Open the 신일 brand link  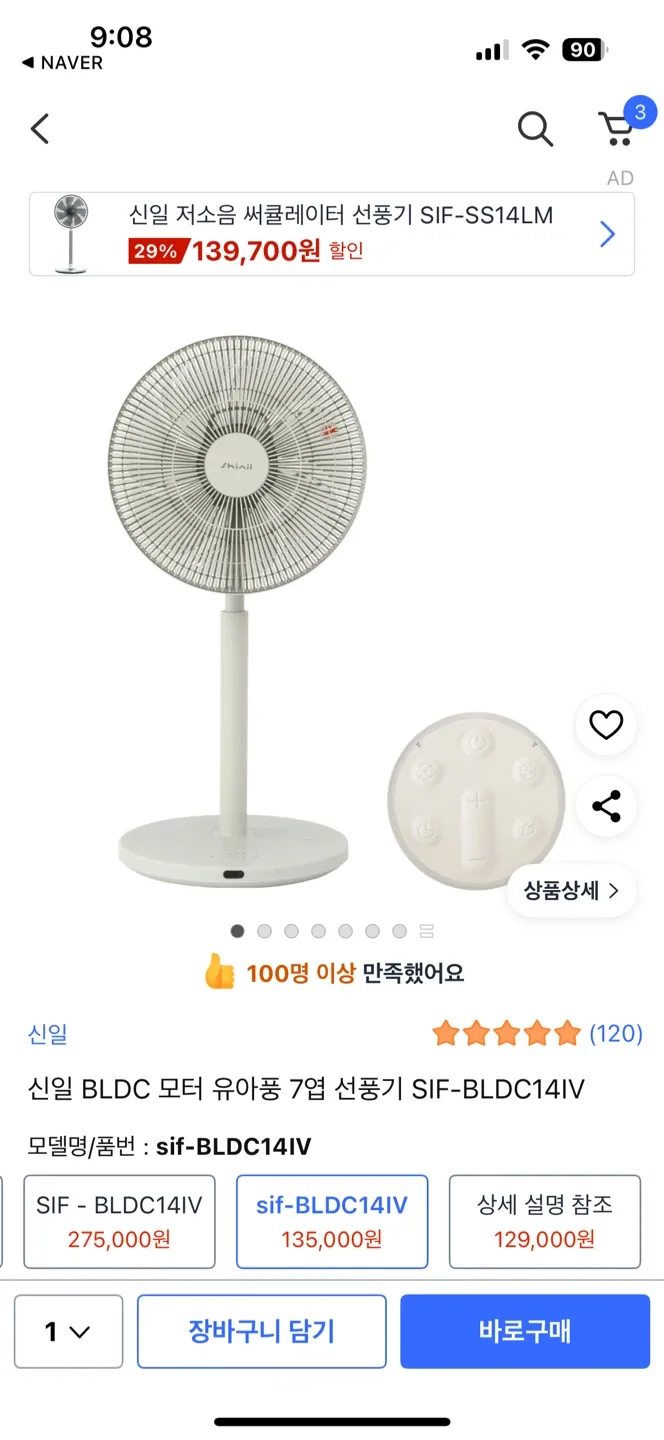47,1034
